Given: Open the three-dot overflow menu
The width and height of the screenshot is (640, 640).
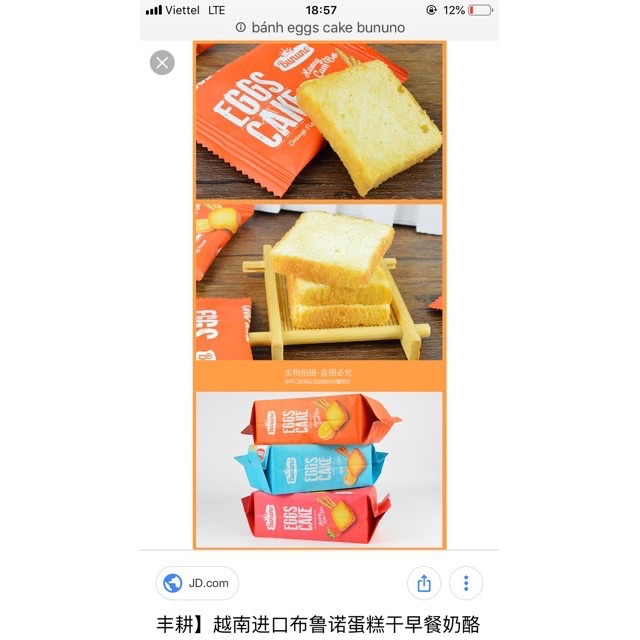Looking at the screenshot, I should (x=466, y=583).
